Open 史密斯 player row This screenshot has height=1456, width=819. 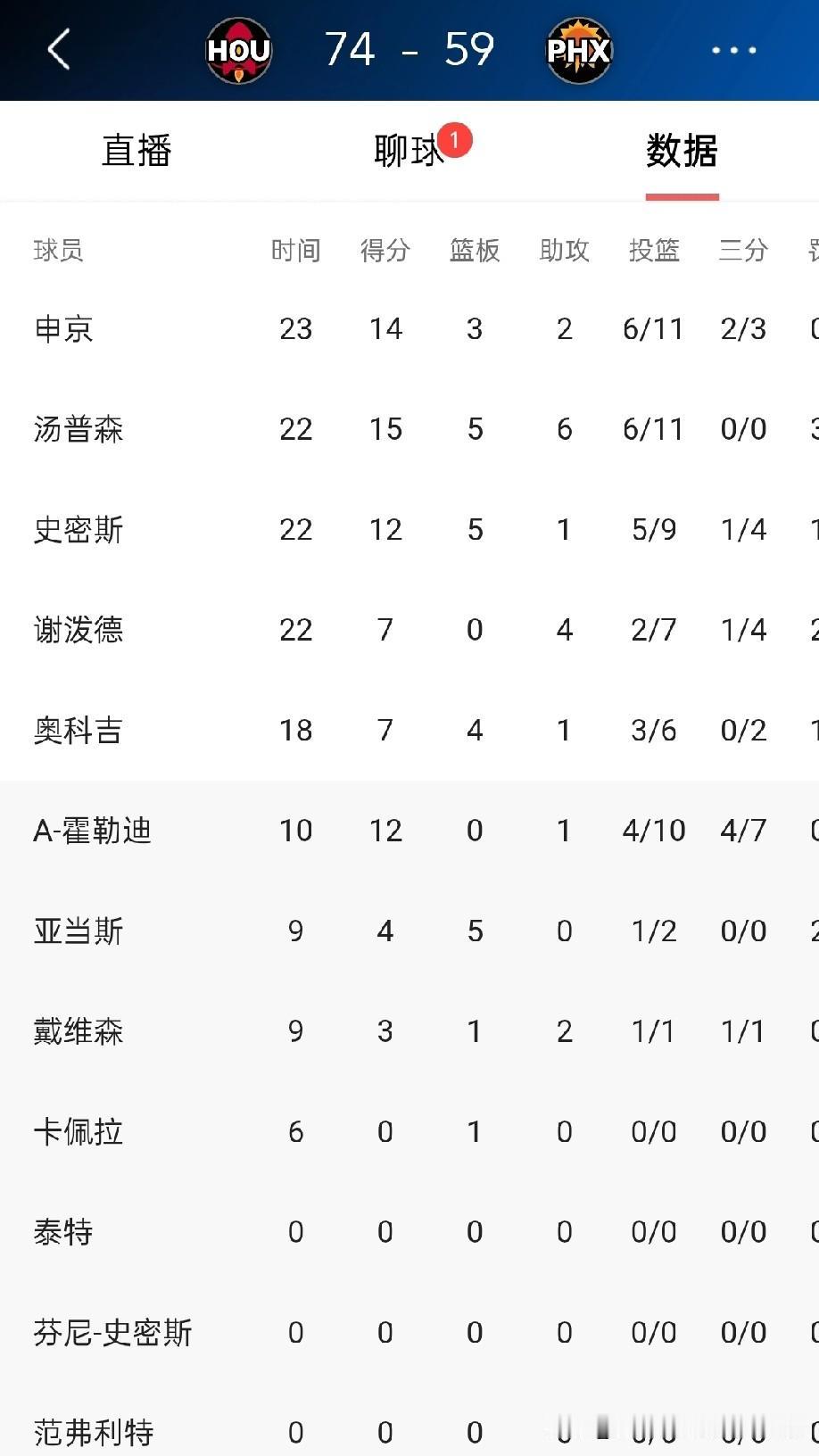pyautogui.click(x=79, y=530)
